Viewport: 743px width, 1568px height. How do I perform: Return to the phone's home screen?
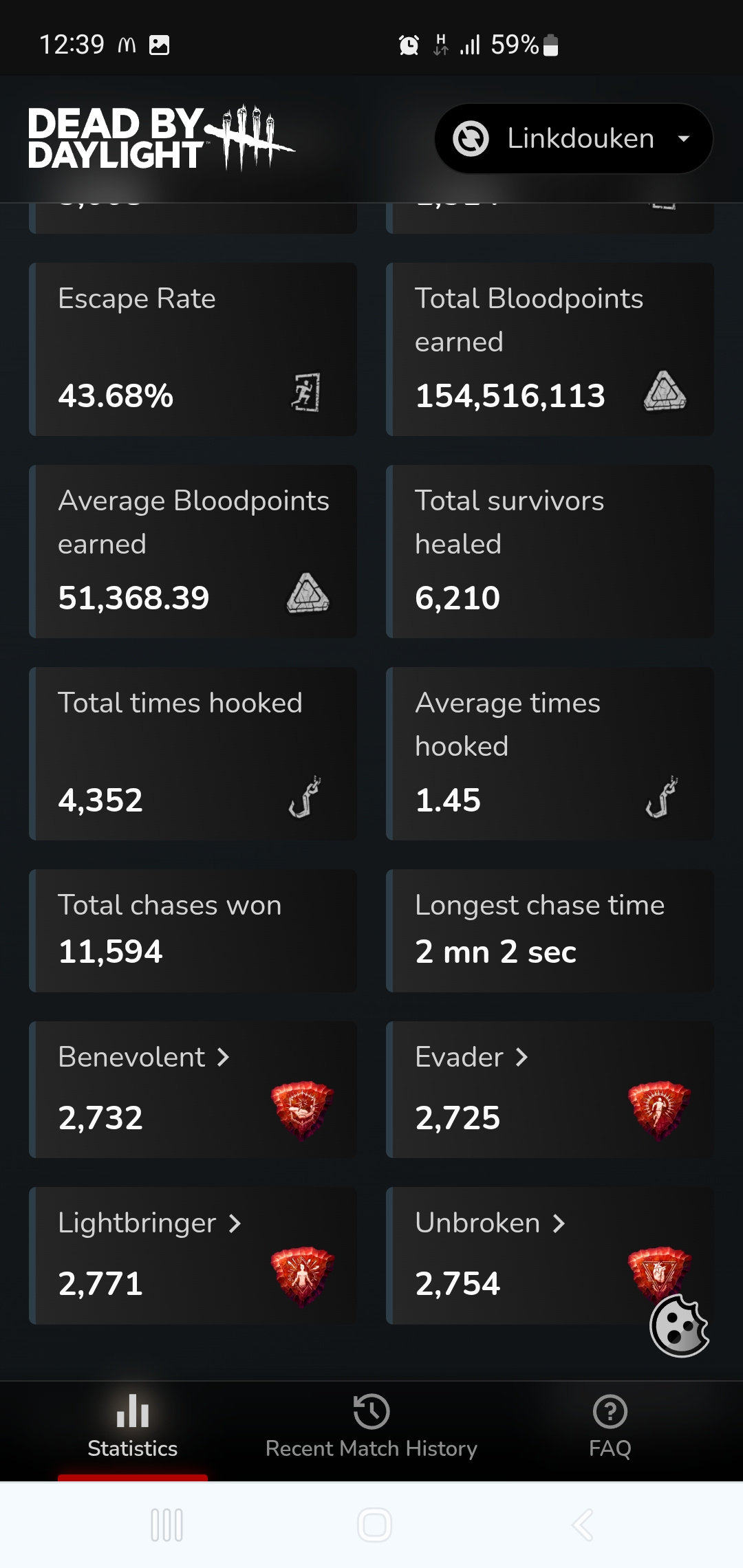tap(374, 1525)
